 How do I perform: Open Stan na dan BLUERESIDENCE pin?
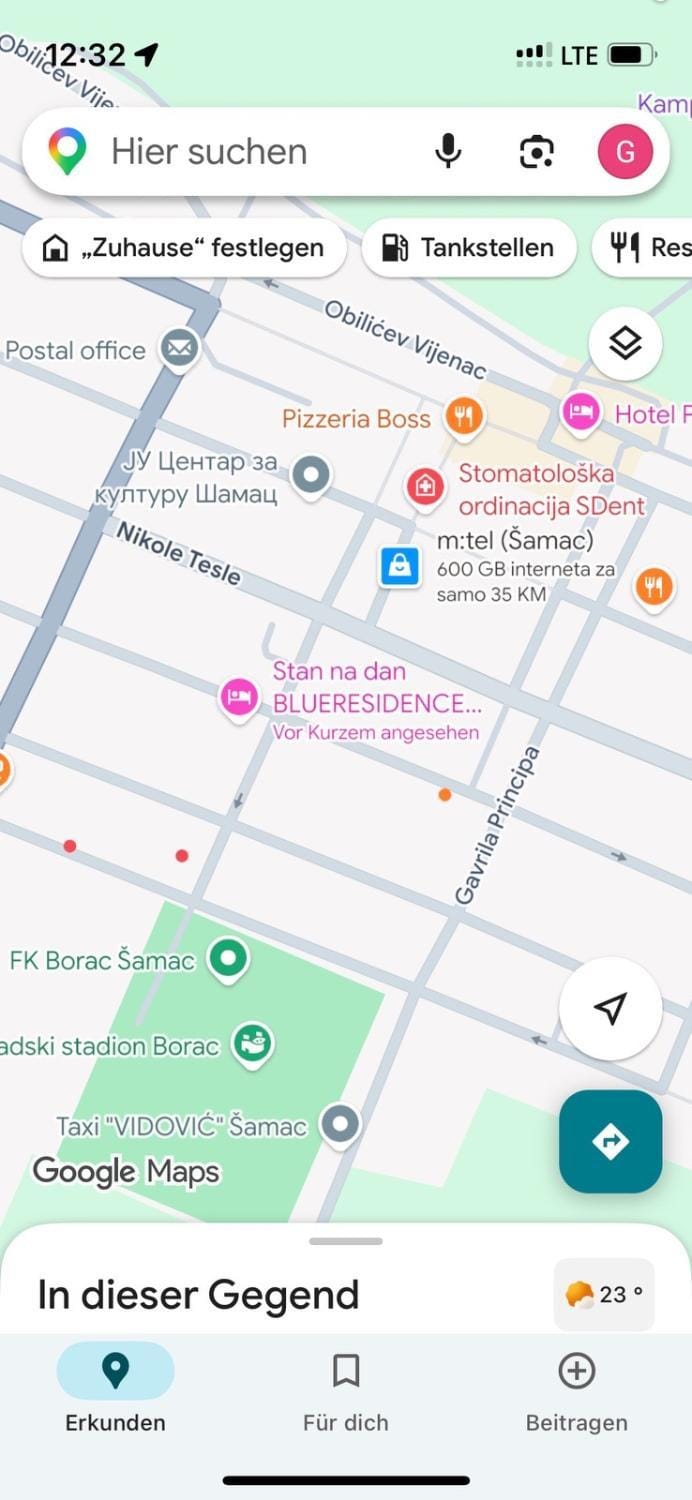click(x=239, y=696)
